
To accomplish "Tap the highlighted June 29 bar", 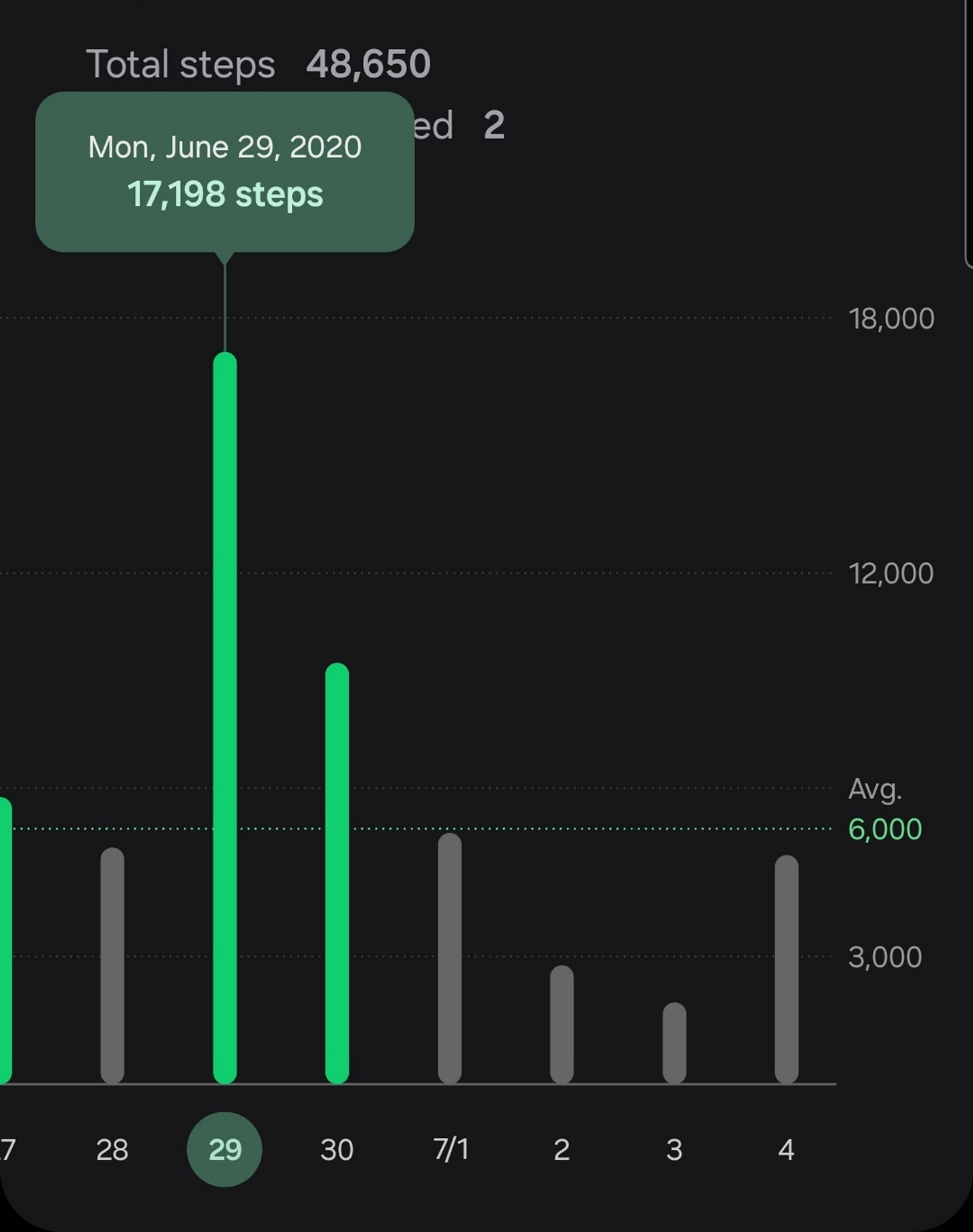I will click(x=225, y=718).
